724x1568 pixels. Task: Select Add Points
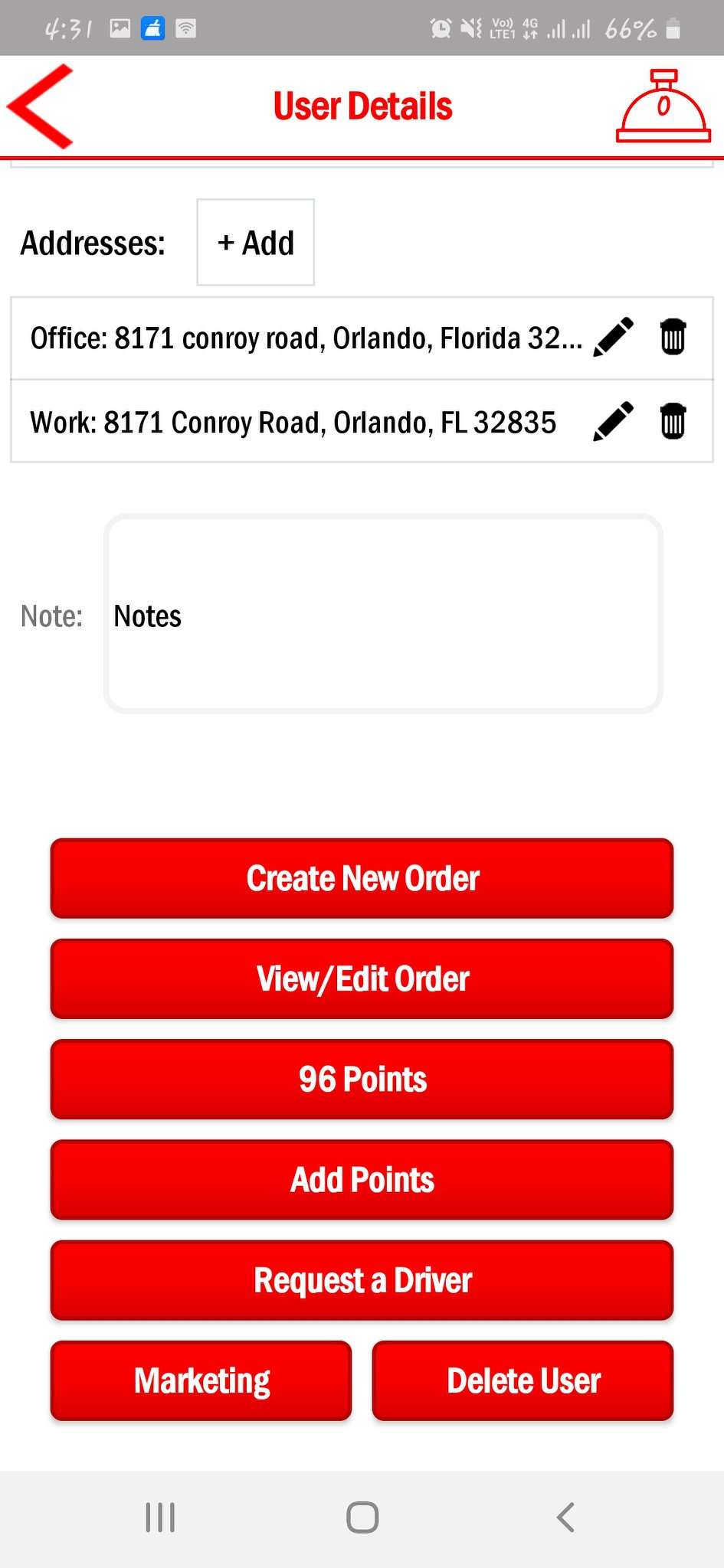coord(362,1179)
